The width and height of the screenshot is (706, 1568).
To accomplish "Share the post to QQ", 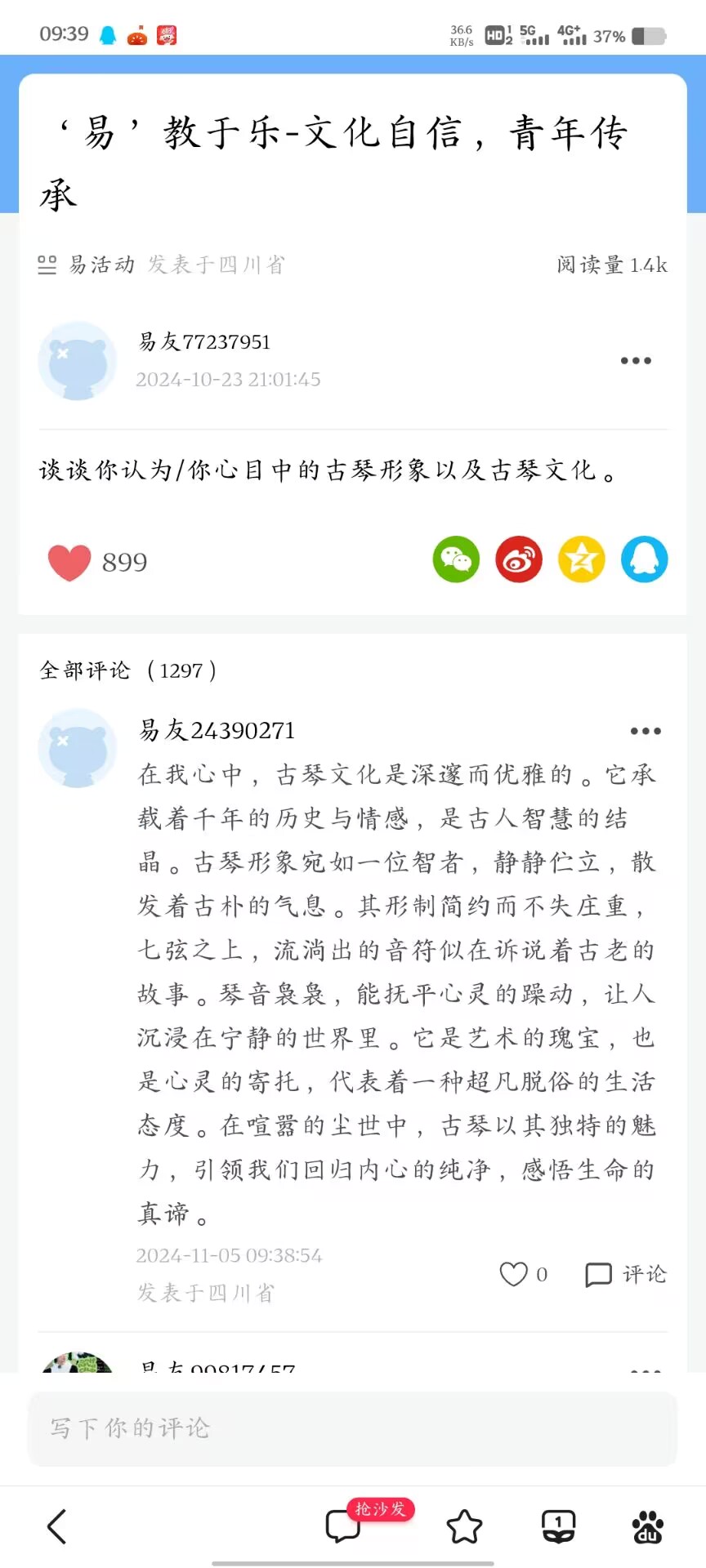I will (645, 559).
